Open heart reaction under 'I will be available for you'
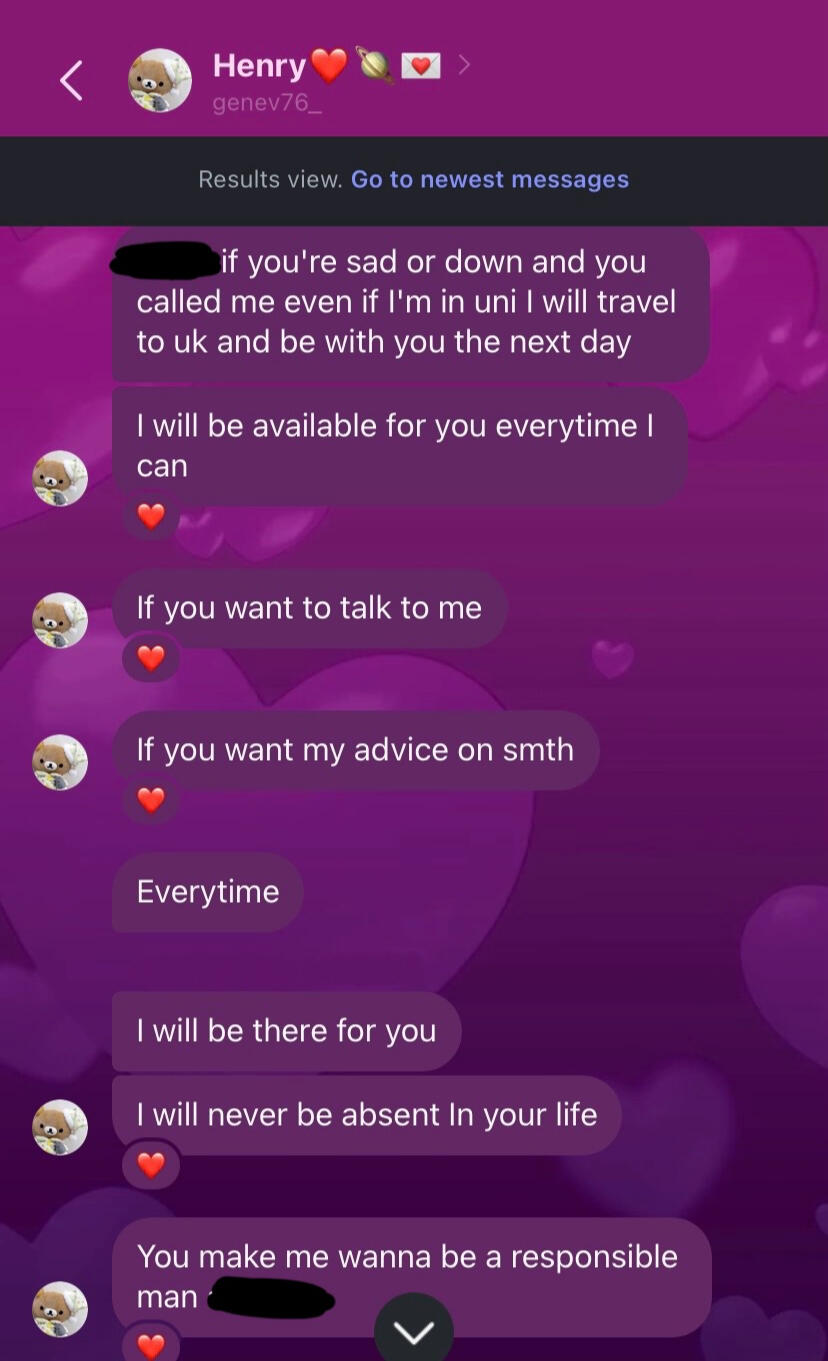The height and width of the screenshot is (1361, 828). [x=151, y=516]
